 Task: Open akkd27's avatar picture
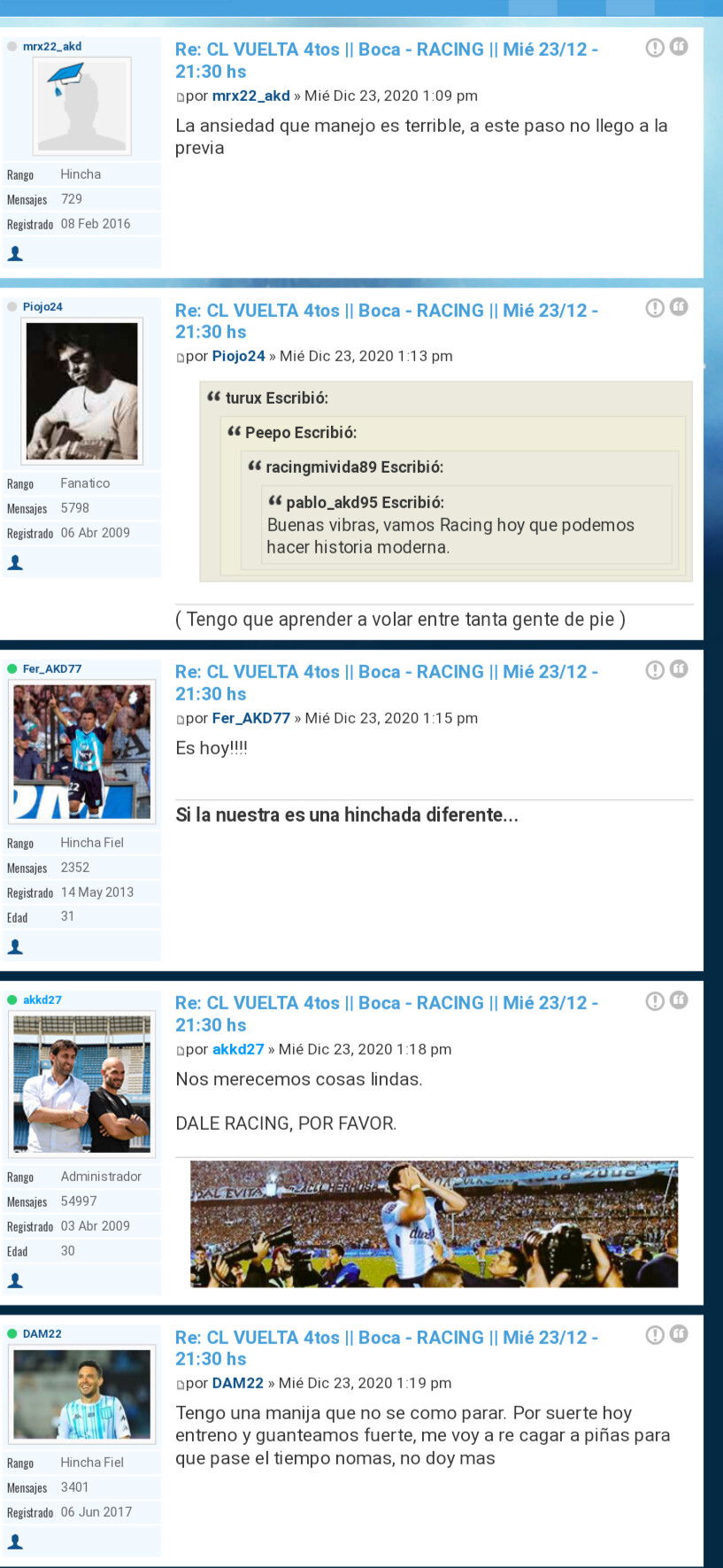point(82,1085)
